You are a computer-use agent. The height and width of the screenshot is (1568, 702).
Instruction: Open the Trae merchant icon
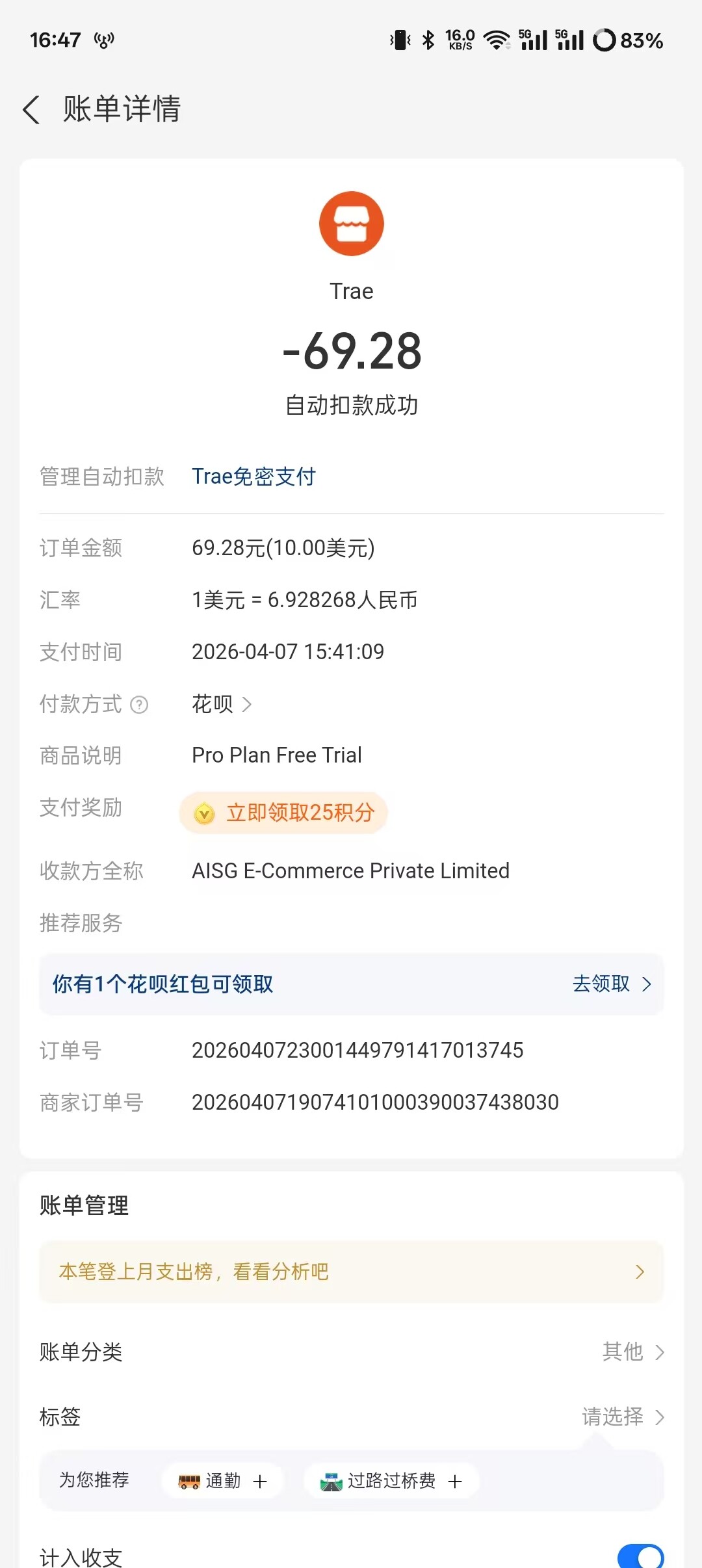(x=351, y=224)
